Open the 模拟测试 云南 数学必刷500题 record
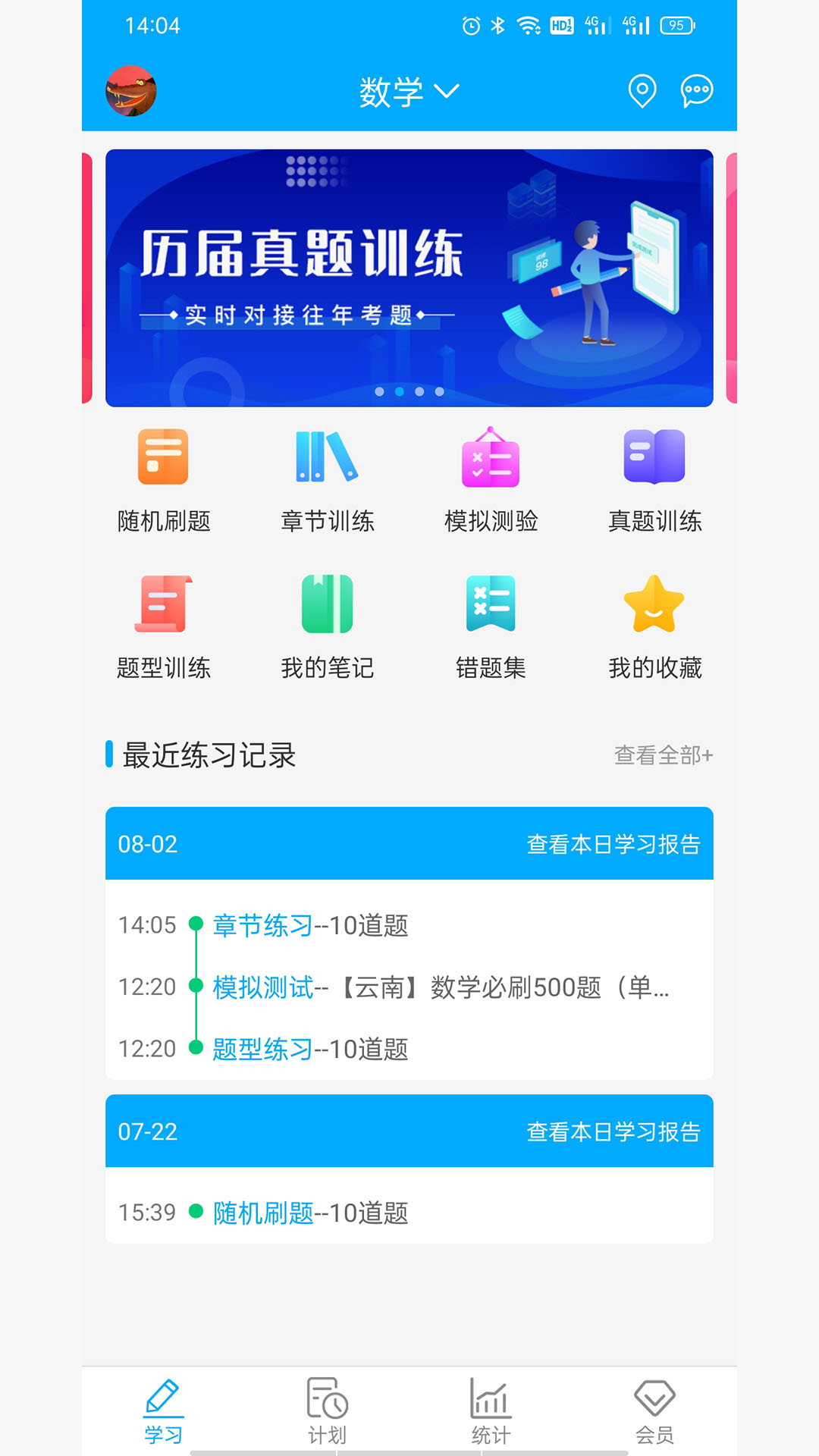Screen dimensions: 819x1456 click(440, 987)
